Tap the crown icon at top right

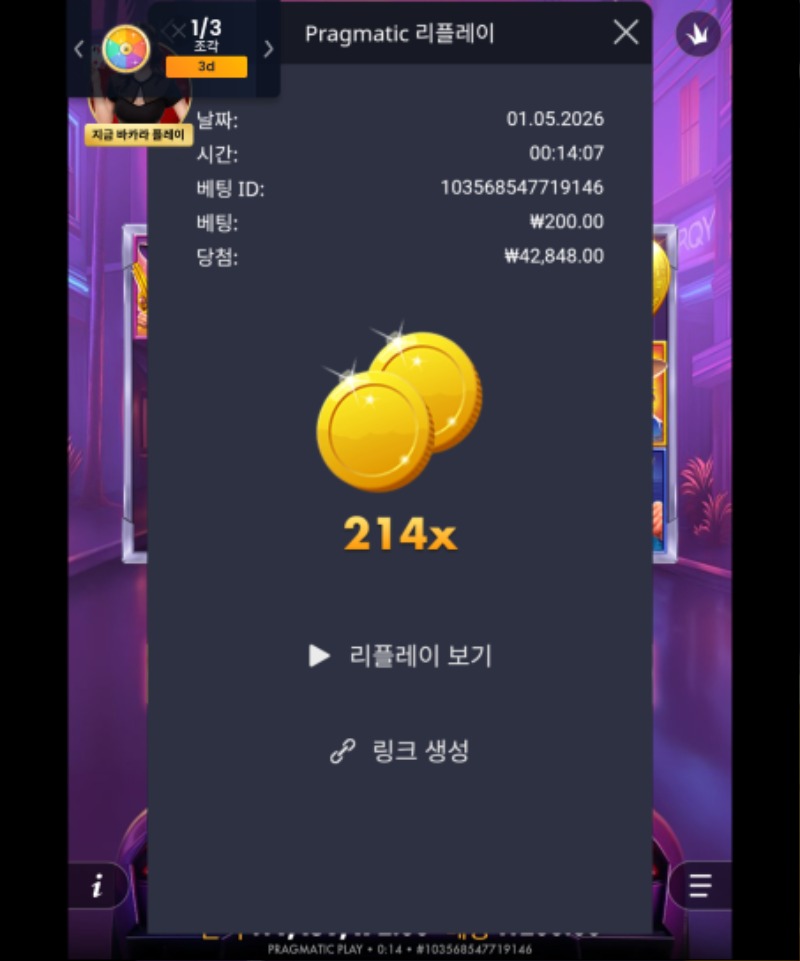click(x=698, y=35)
